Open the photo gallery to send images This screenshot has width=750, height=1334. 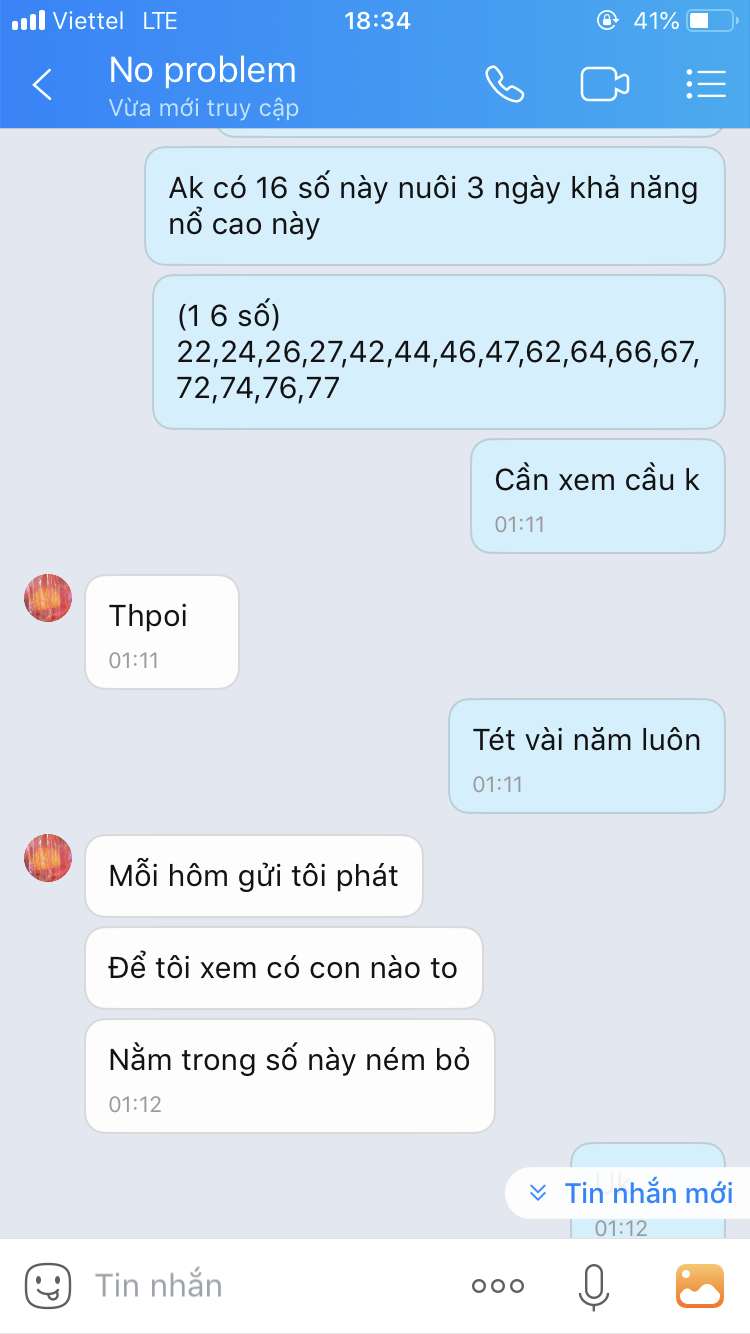(x=699, y=1286)
